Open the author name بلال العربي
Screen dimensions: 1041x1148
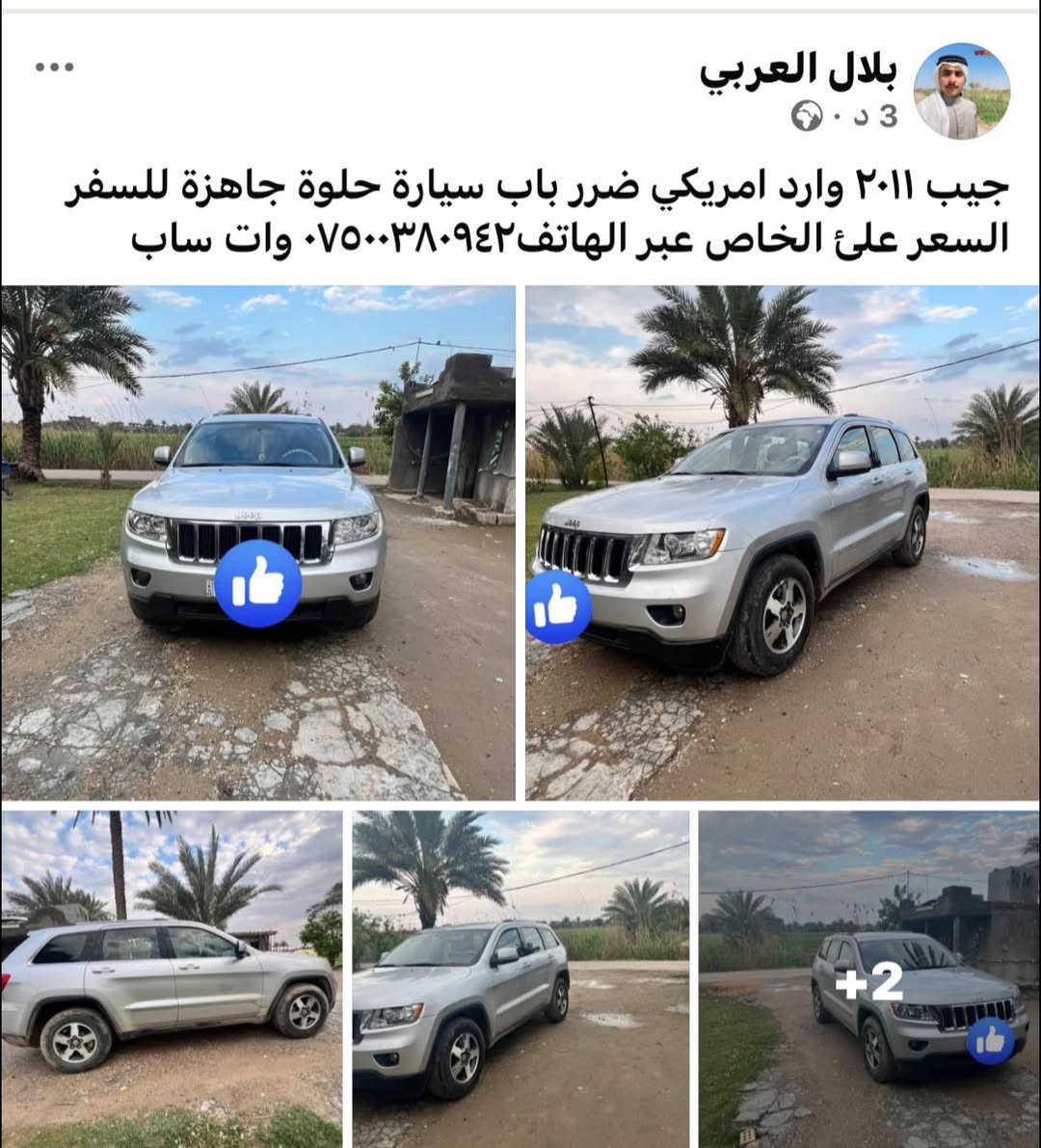798,69
